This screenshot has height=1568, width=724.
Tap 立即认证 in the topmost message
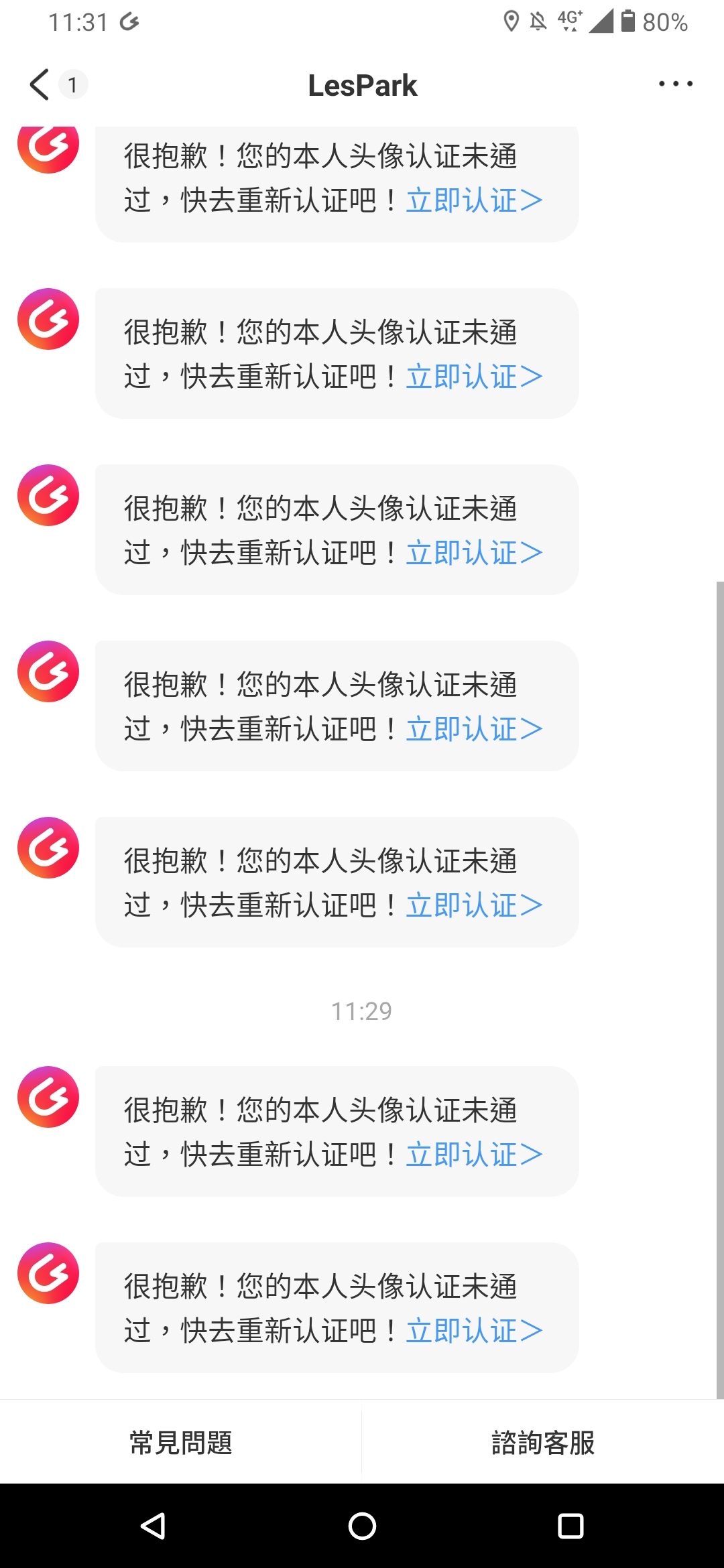coord(474,200)
